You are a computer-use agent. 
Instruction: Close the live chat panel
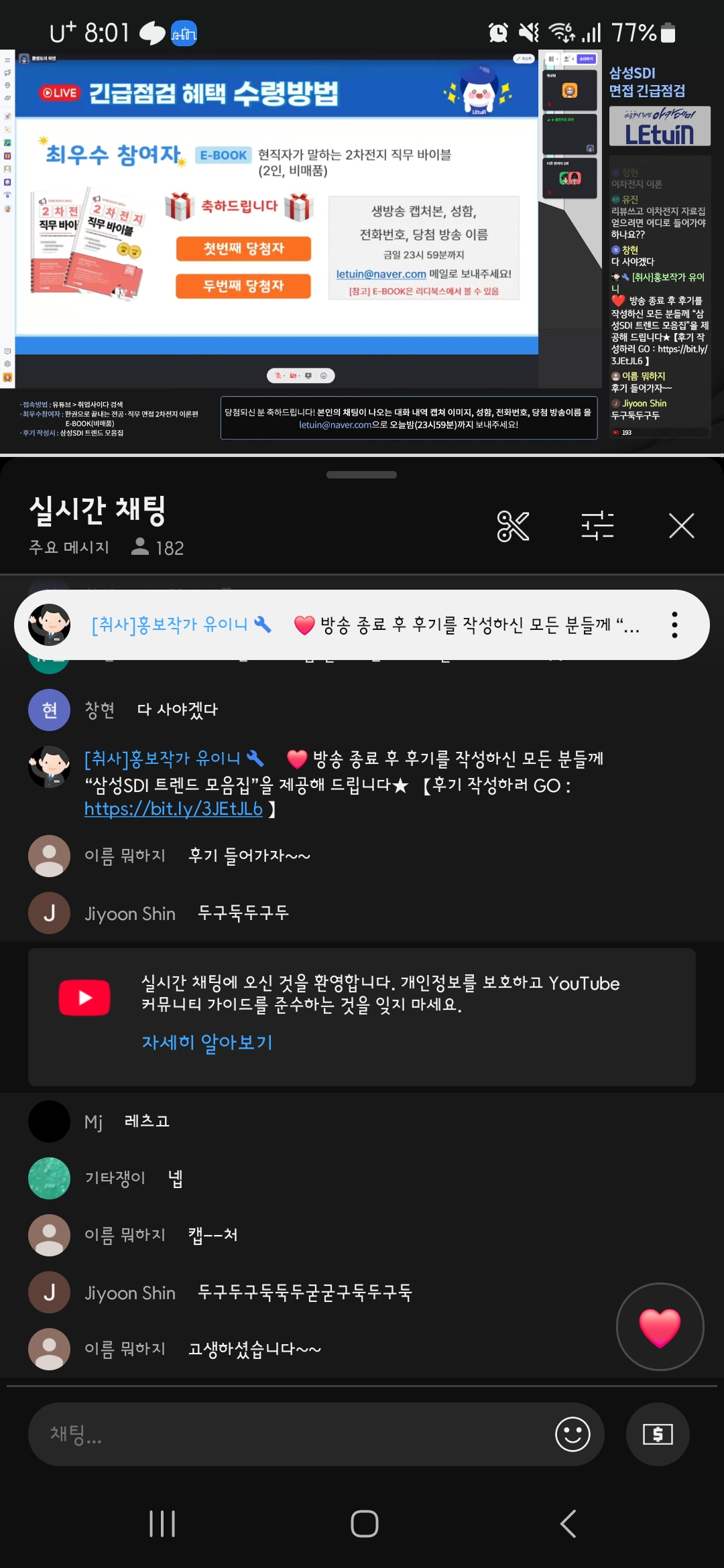(681, 526)
